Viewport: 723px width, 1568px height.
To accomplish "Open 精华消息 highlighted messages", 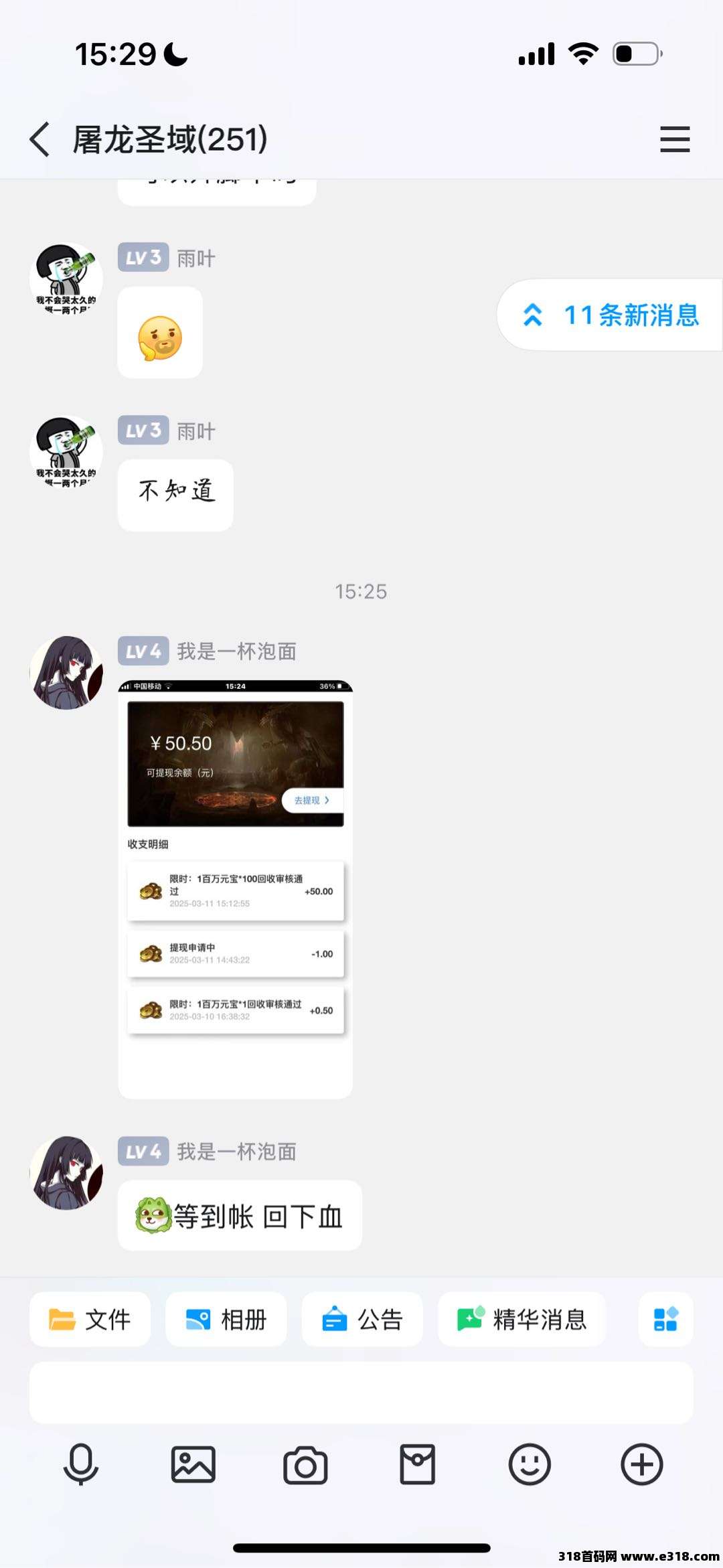I will pyautogui.click(x=521, y=1320).
